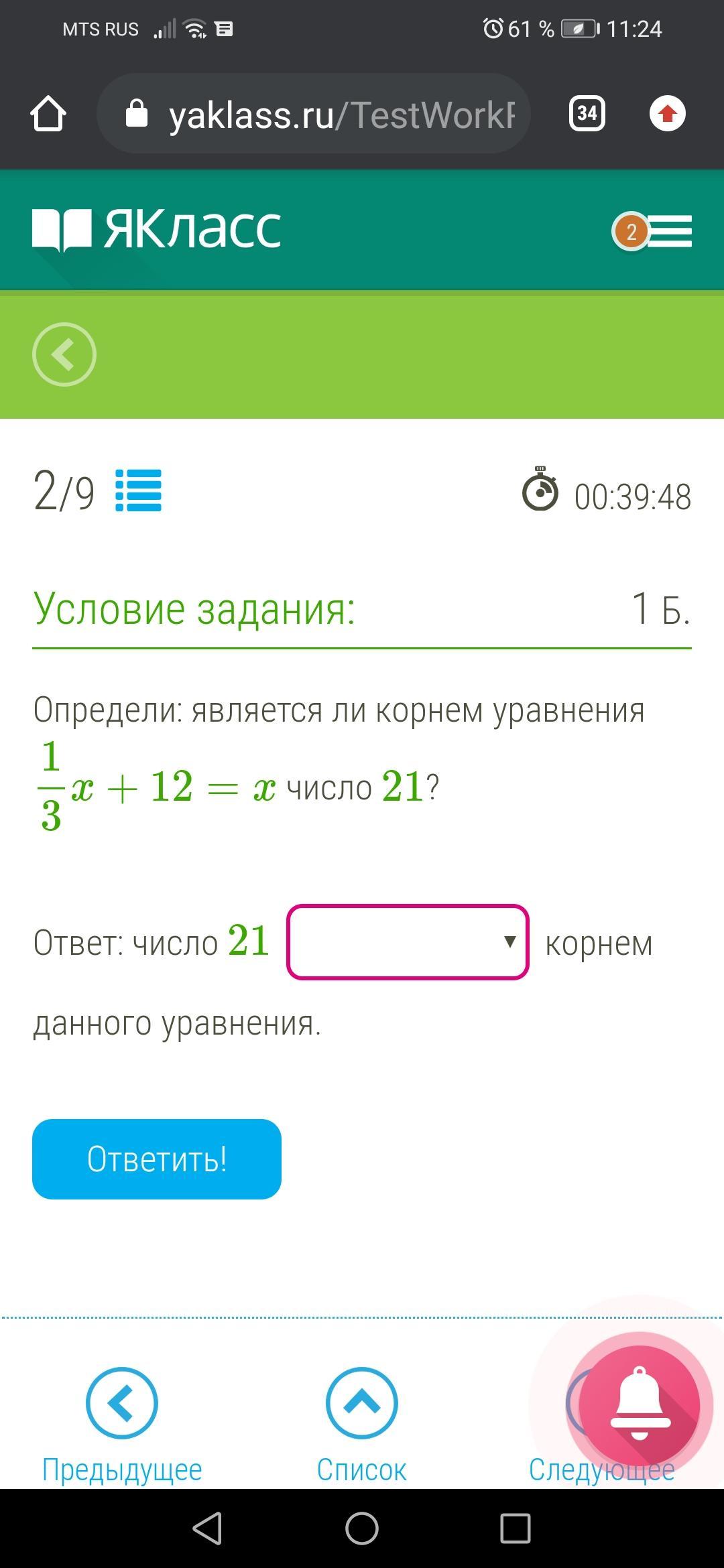Open recent apps from the navigation bar
The height and width of the screenshot is (1568, 724).
tap(515, 1528)
